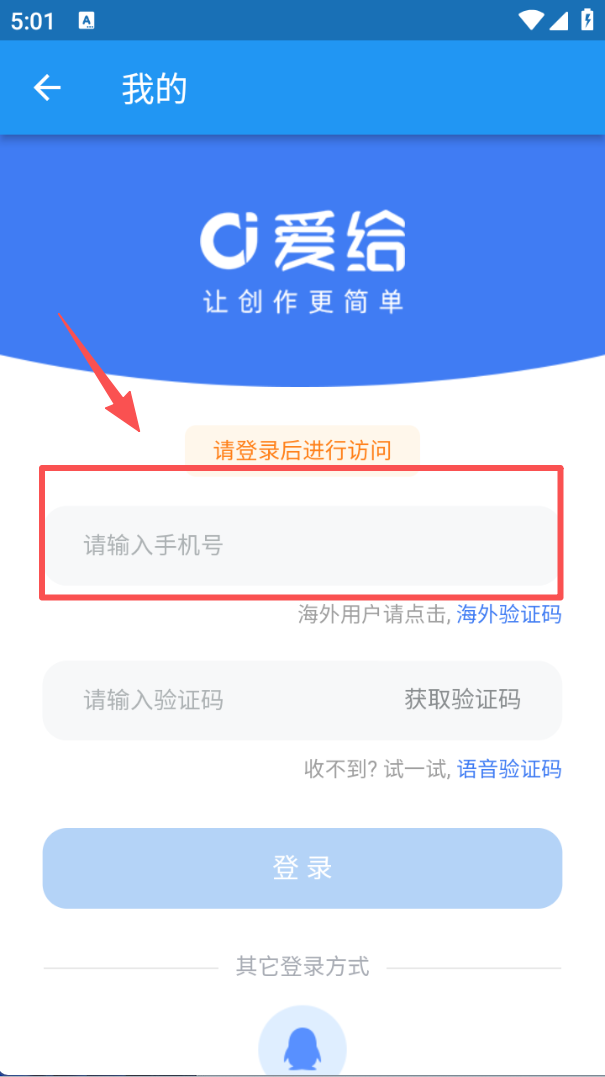Tap the 登录 login button
605x1077 pixels.
(x=302, y=868)
